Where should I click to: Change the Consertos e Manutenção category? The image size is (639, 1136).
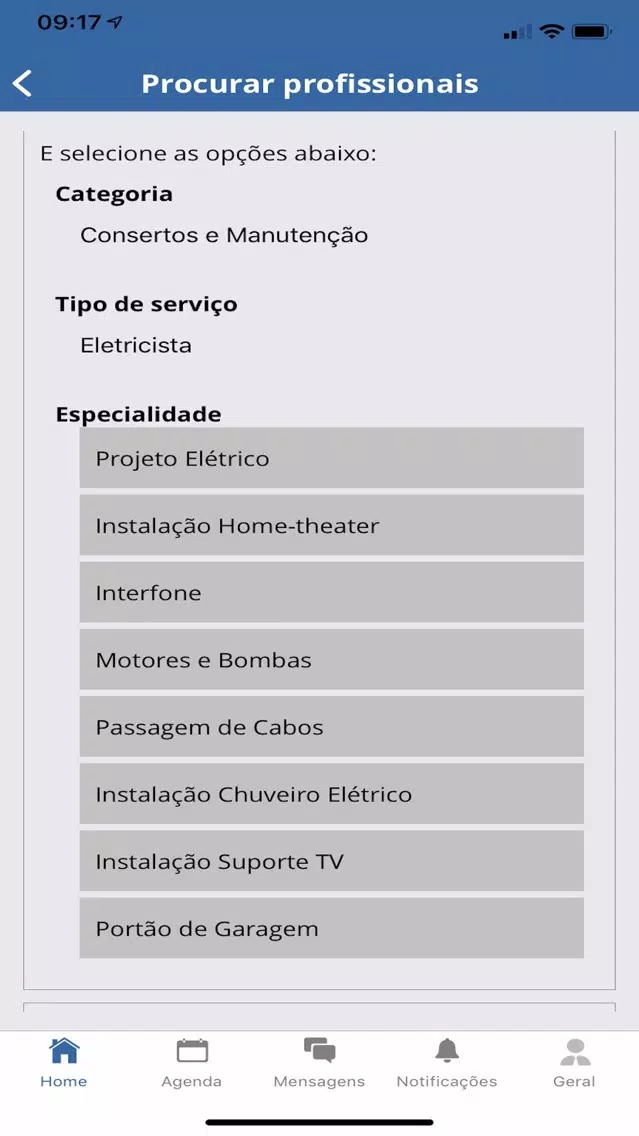tap(224, 235)
